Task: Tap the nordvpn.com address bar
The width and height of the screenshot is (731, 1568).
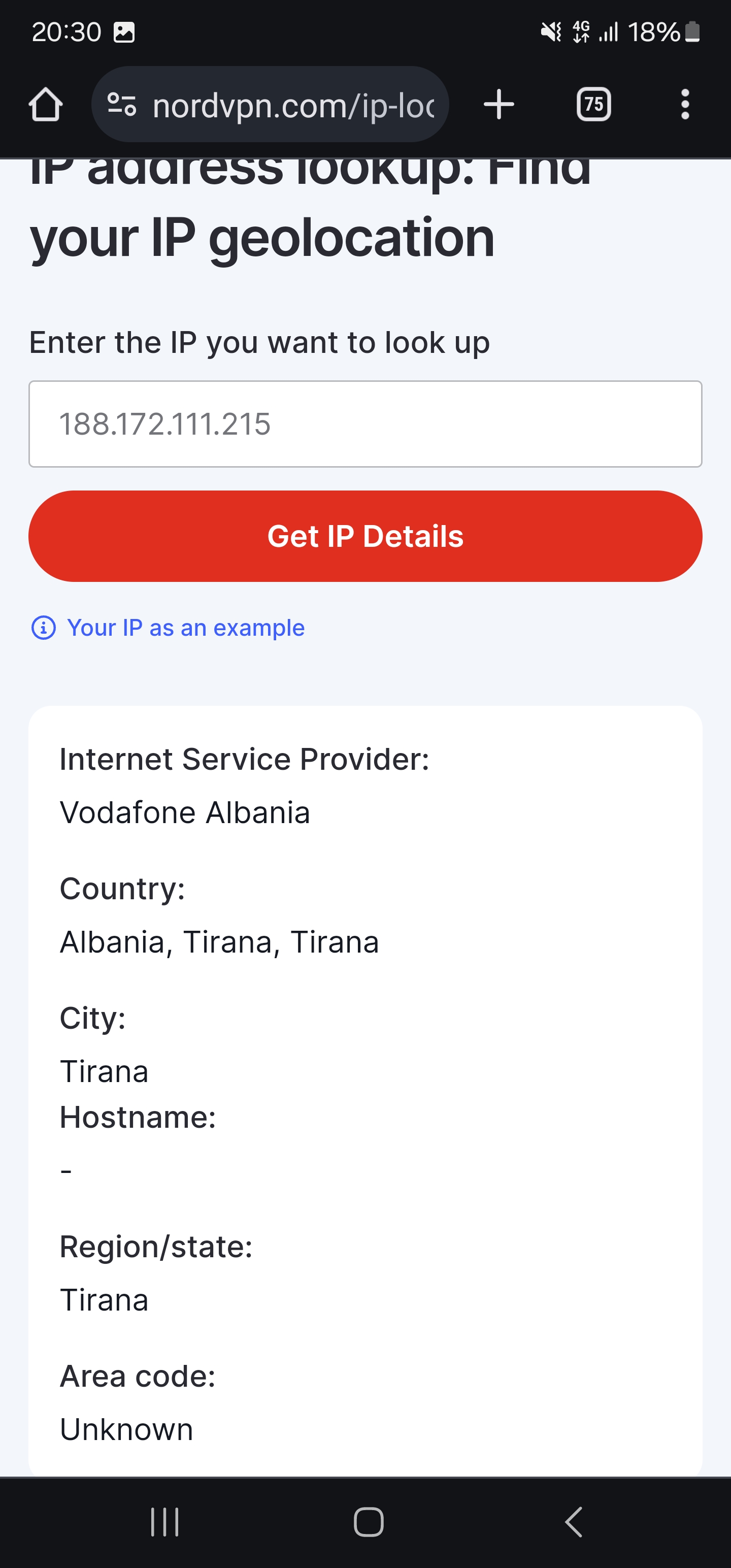Action: pos(292,105)
